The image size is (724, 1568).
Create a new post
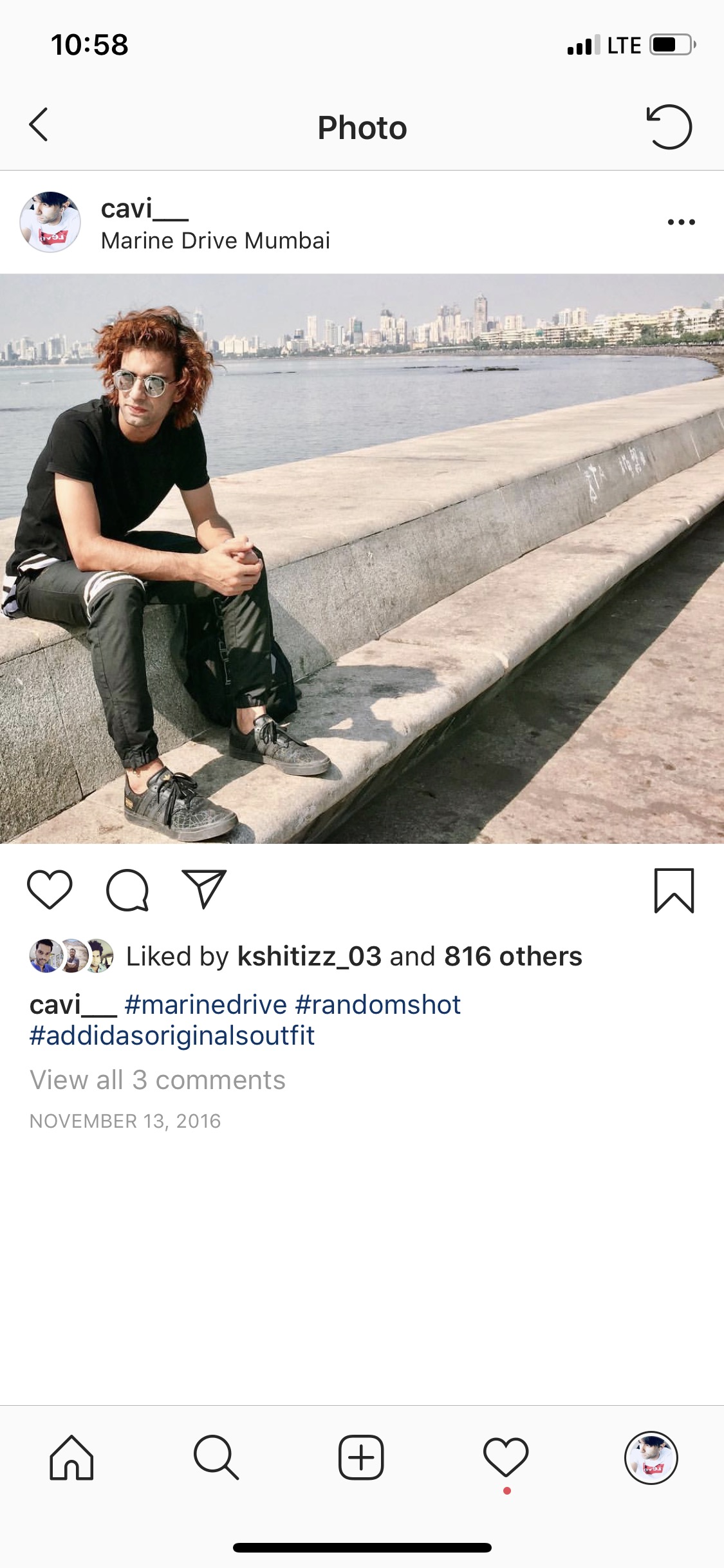tap(361, 1458)
